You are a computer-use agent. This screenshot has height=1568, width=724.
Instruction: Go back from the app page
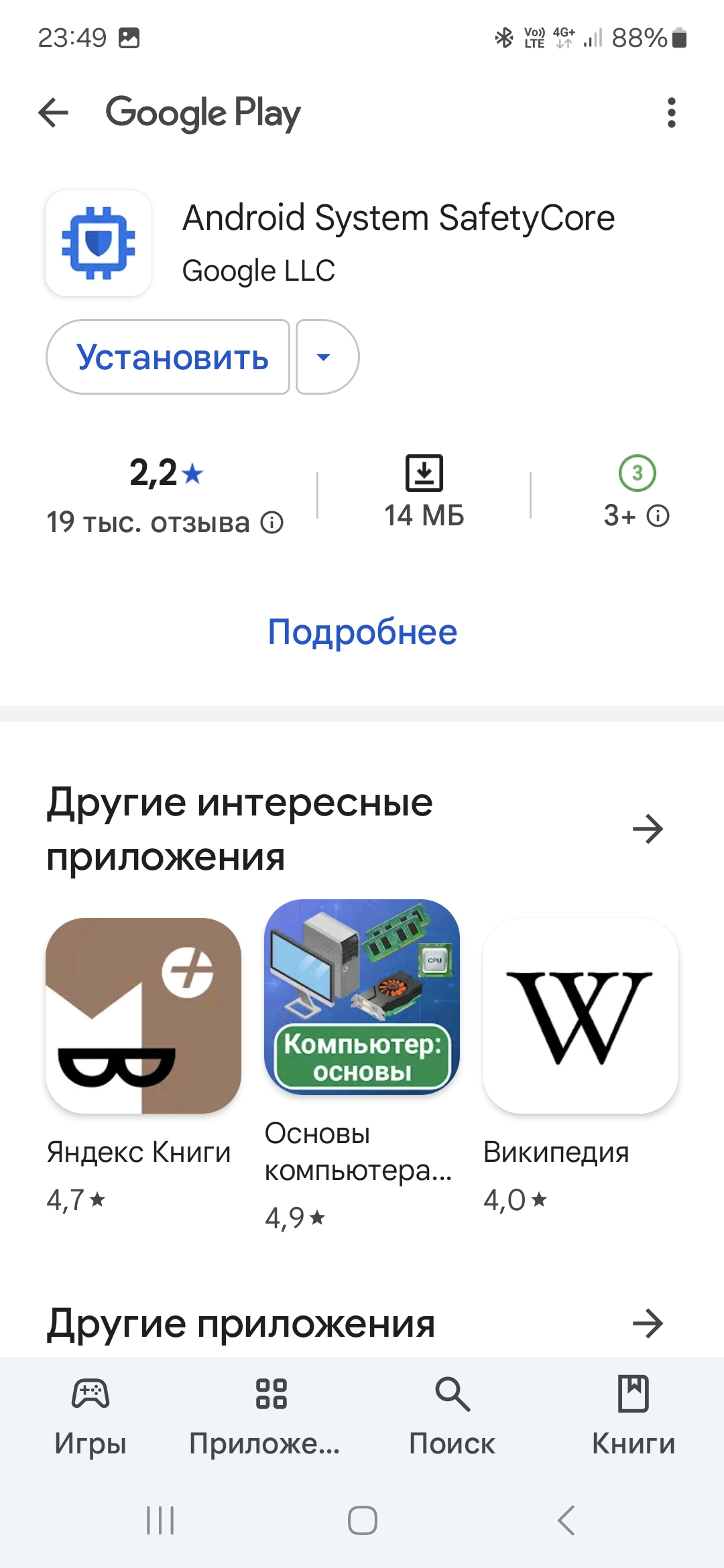(54, 113)
